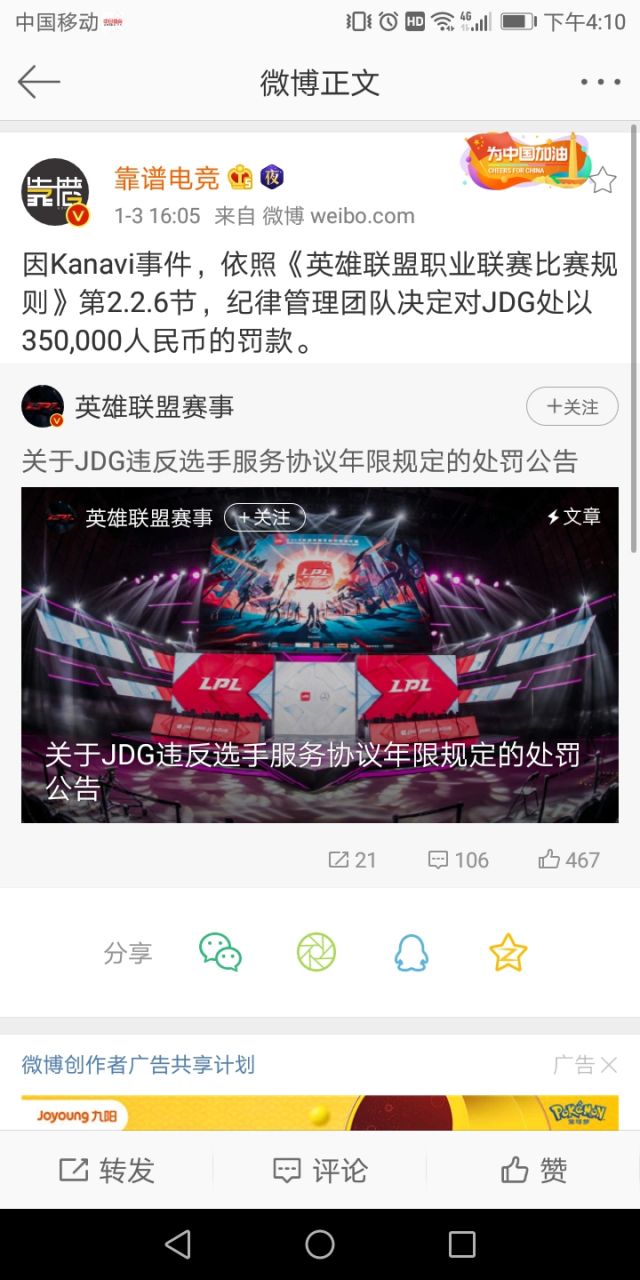Like the post via 赞
Viewport: 640px width, 1280px height.
click(x=533, y=1170)
